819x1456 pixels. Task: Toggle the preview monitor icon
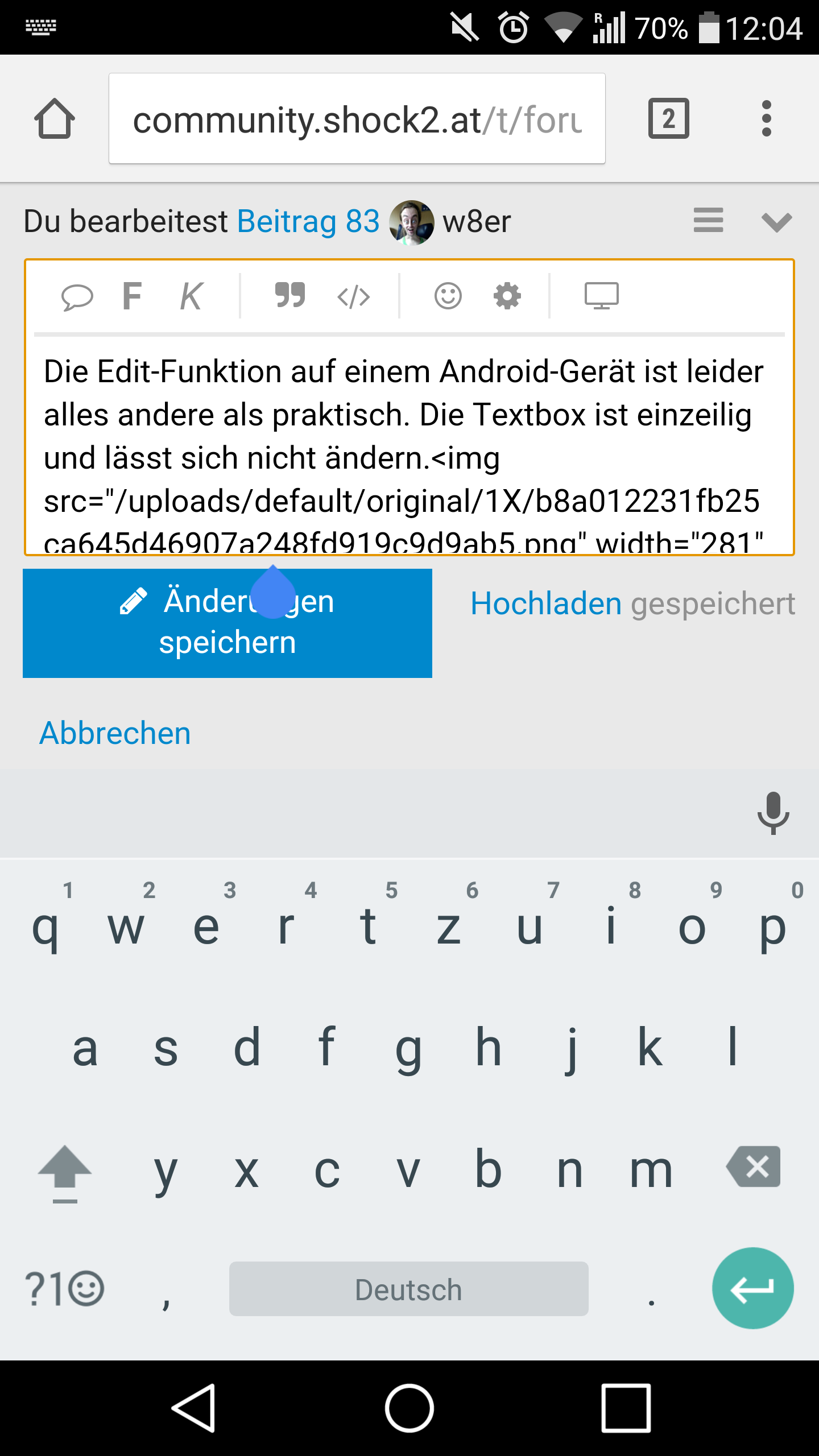click(602, 296)
